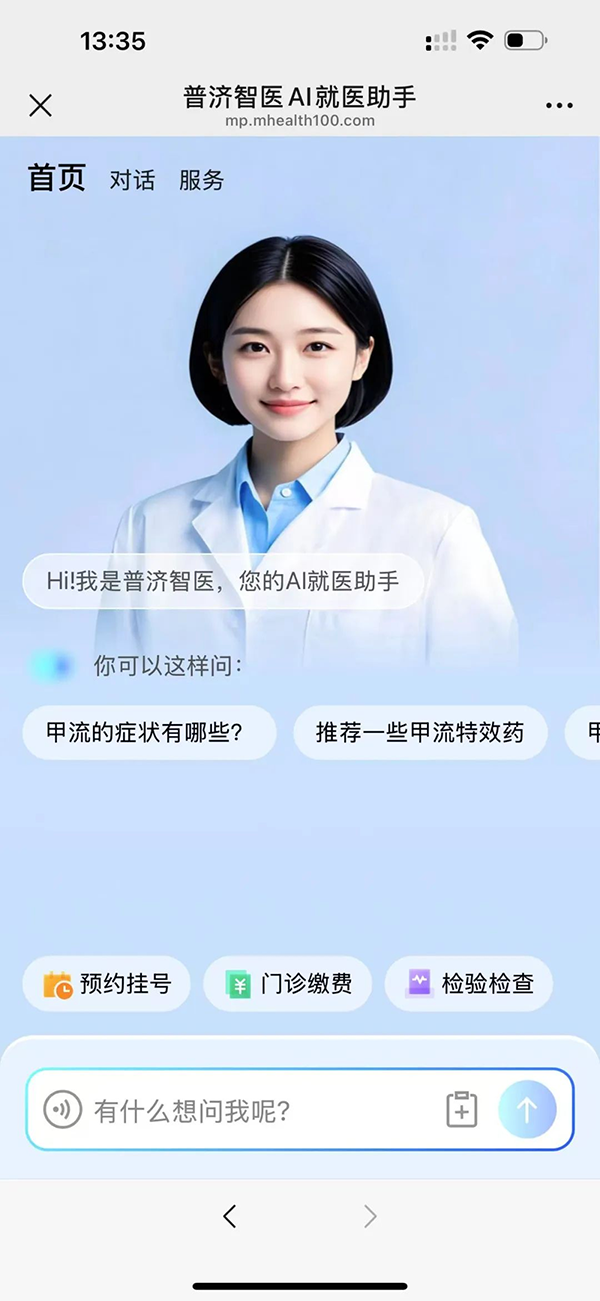Open the three-dot overflow menu
600x1301 pixels.
click(559, 105)
